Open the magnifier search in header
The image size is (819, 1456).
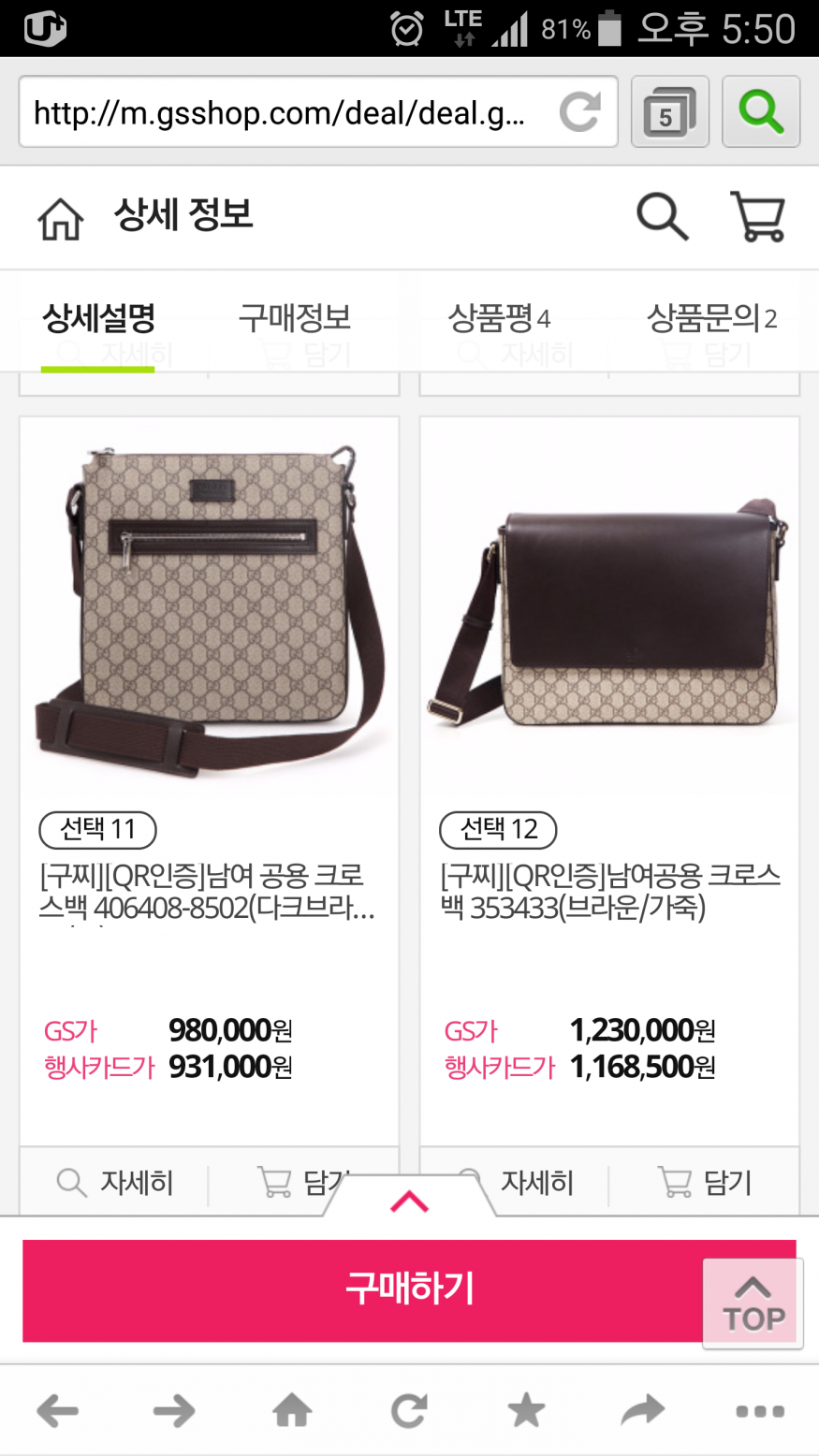tap(662, 217)
